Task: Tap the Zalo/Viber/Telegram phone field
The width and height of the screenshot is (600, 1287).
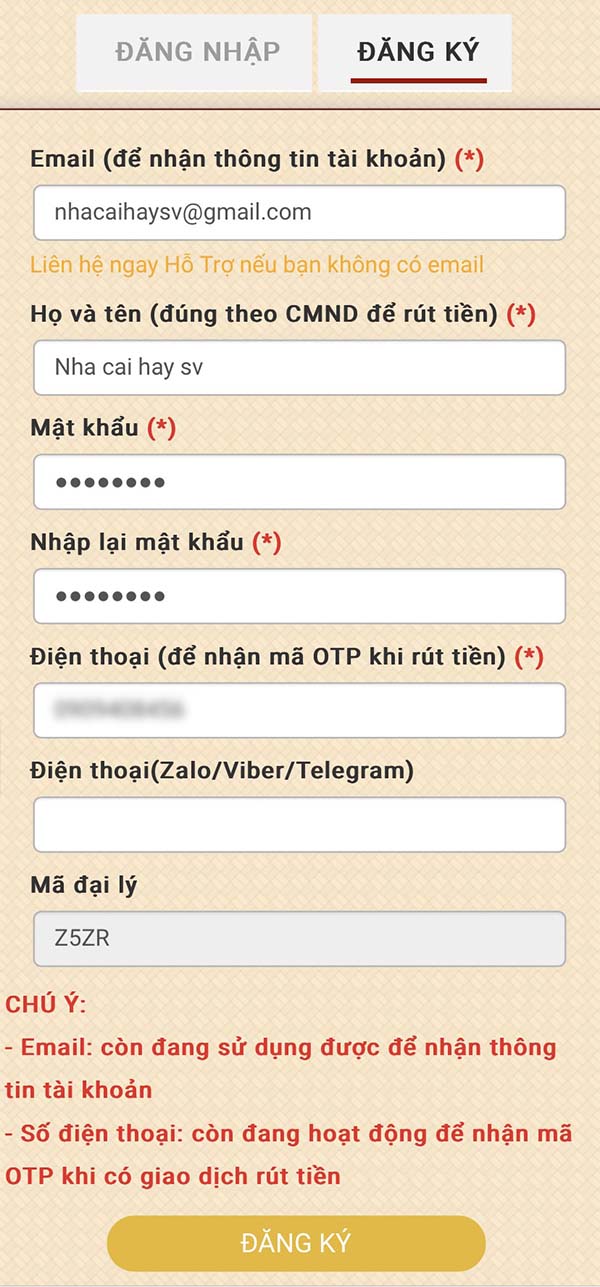Action: tap(299, 825)
